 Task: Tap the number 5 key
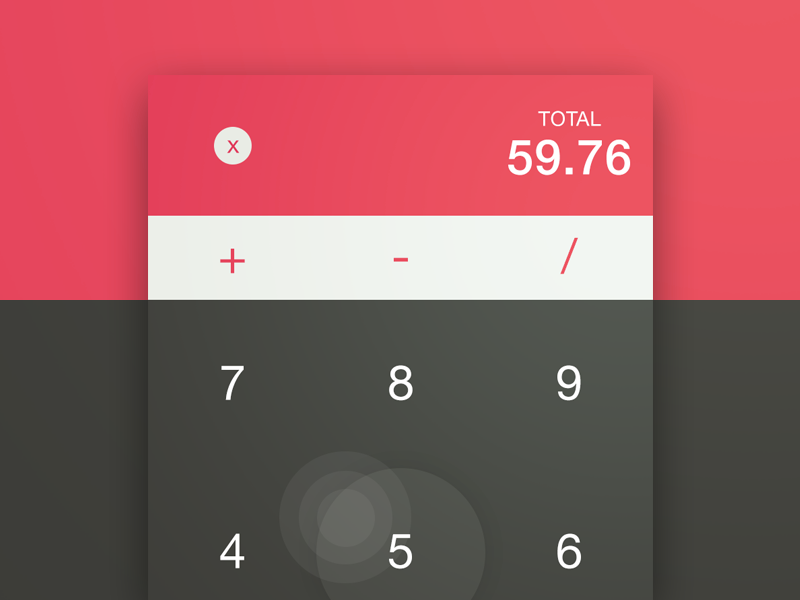400,552
